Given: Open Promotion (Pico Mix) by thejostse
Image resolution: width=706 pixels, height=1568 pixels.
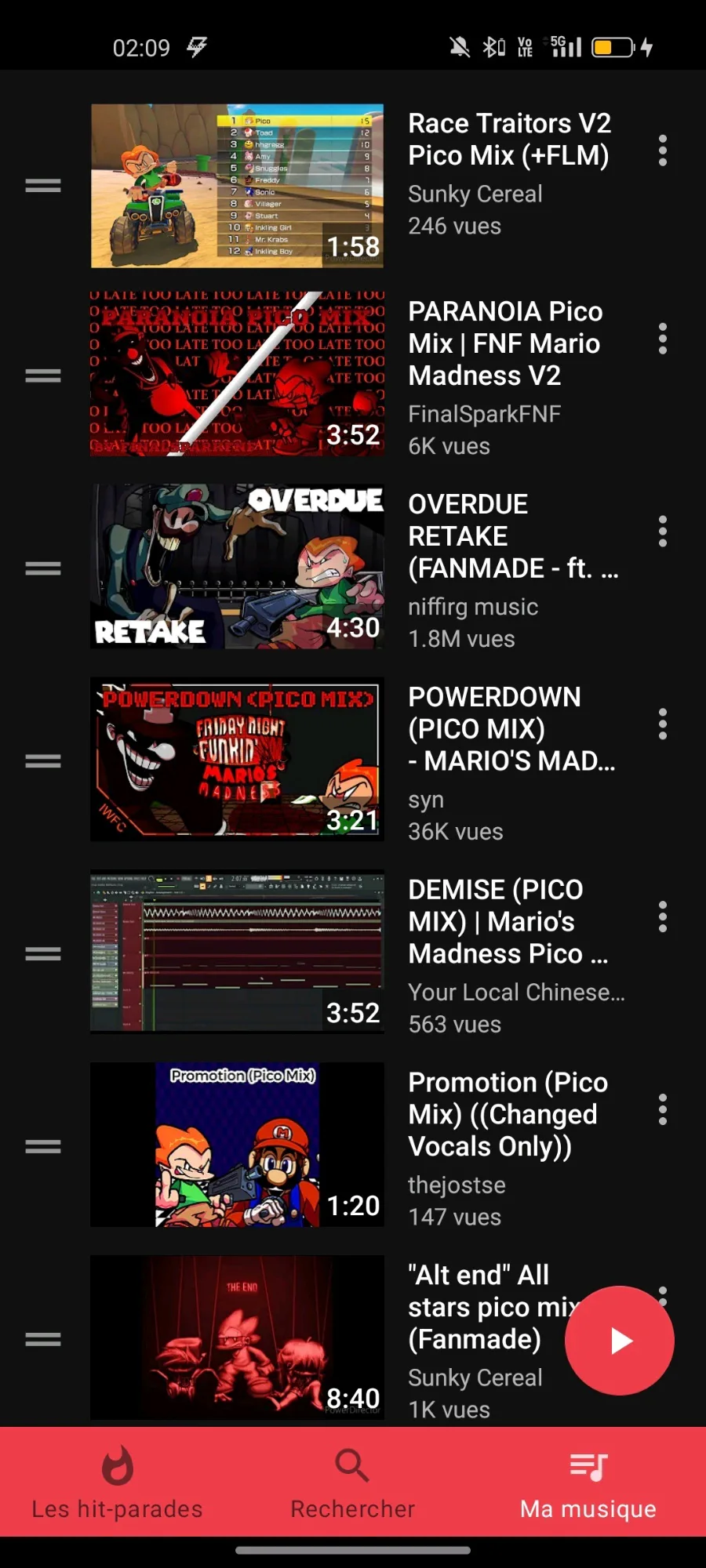Looking at the screenshot, I should 237,1145.
